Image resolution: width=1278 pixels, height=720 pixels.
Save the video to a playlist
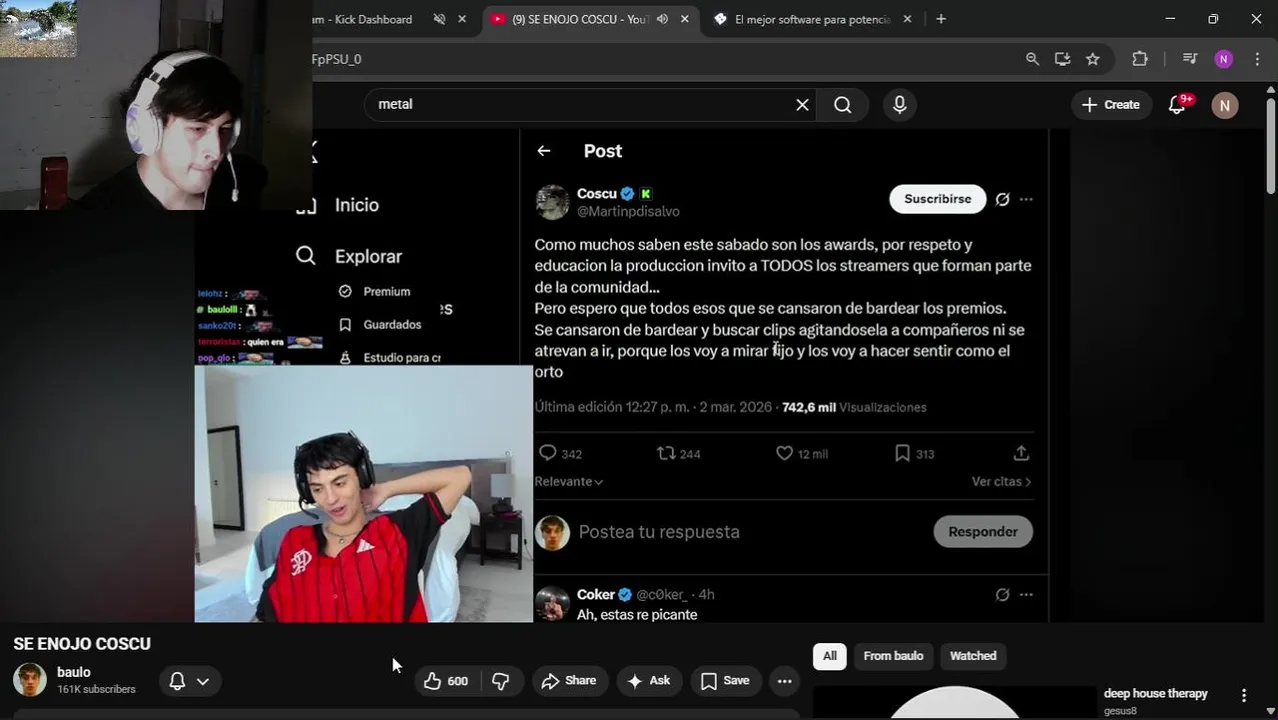coord(725,681)
